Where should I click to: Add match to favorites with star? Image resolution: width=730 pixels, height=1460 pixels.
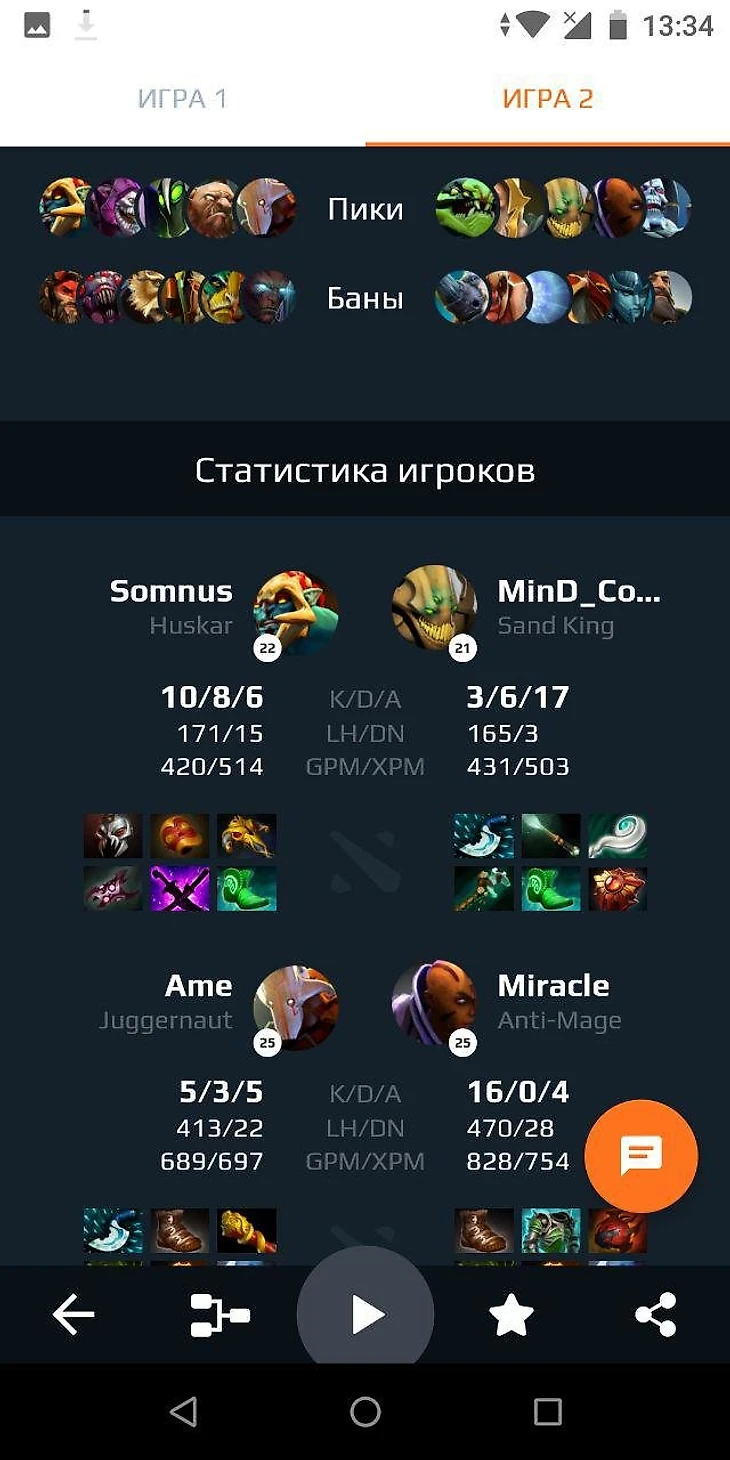[511, 1315]
